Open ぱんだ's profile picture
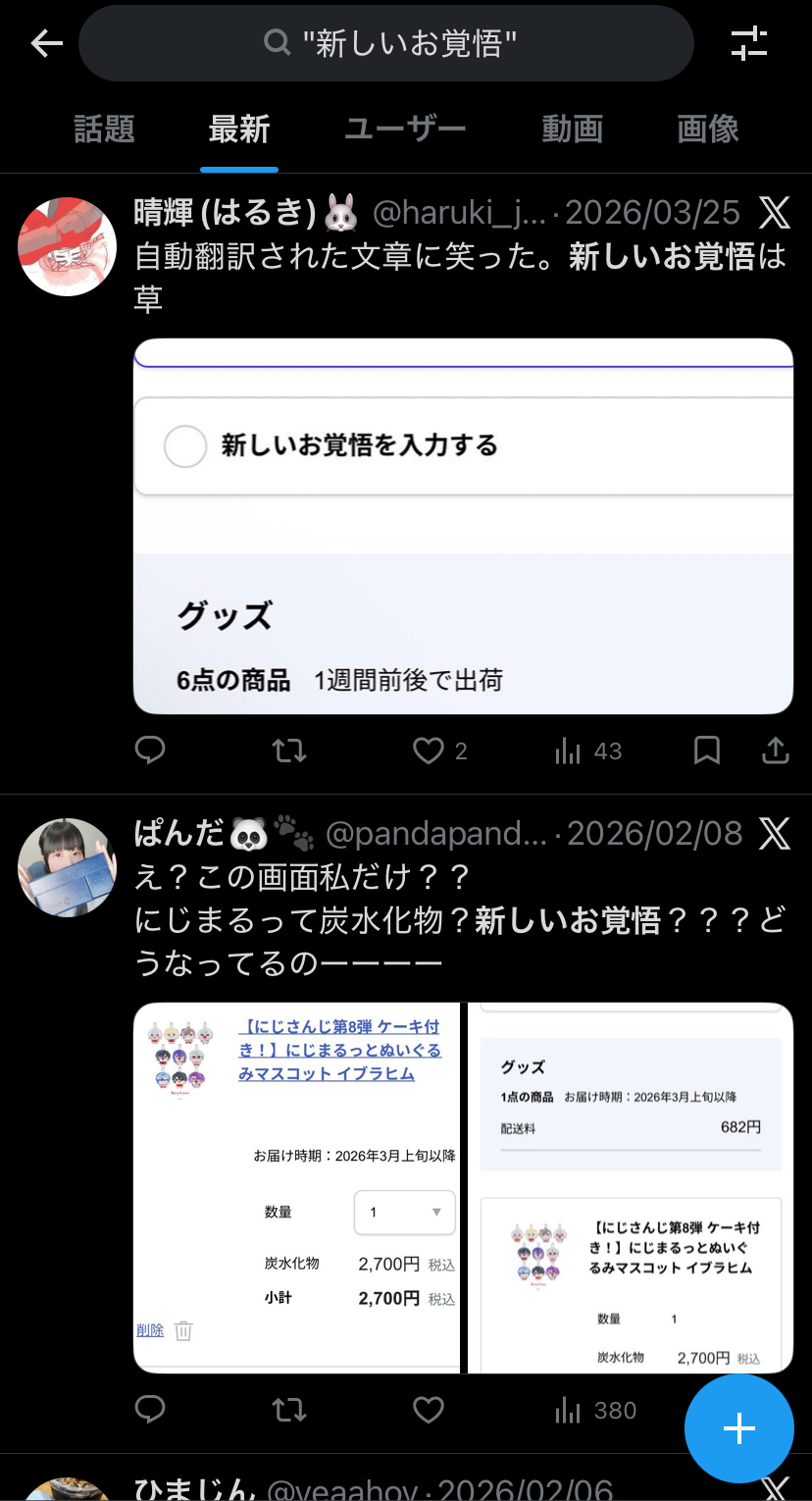The image size is (812, 1501). click(68, 867)
